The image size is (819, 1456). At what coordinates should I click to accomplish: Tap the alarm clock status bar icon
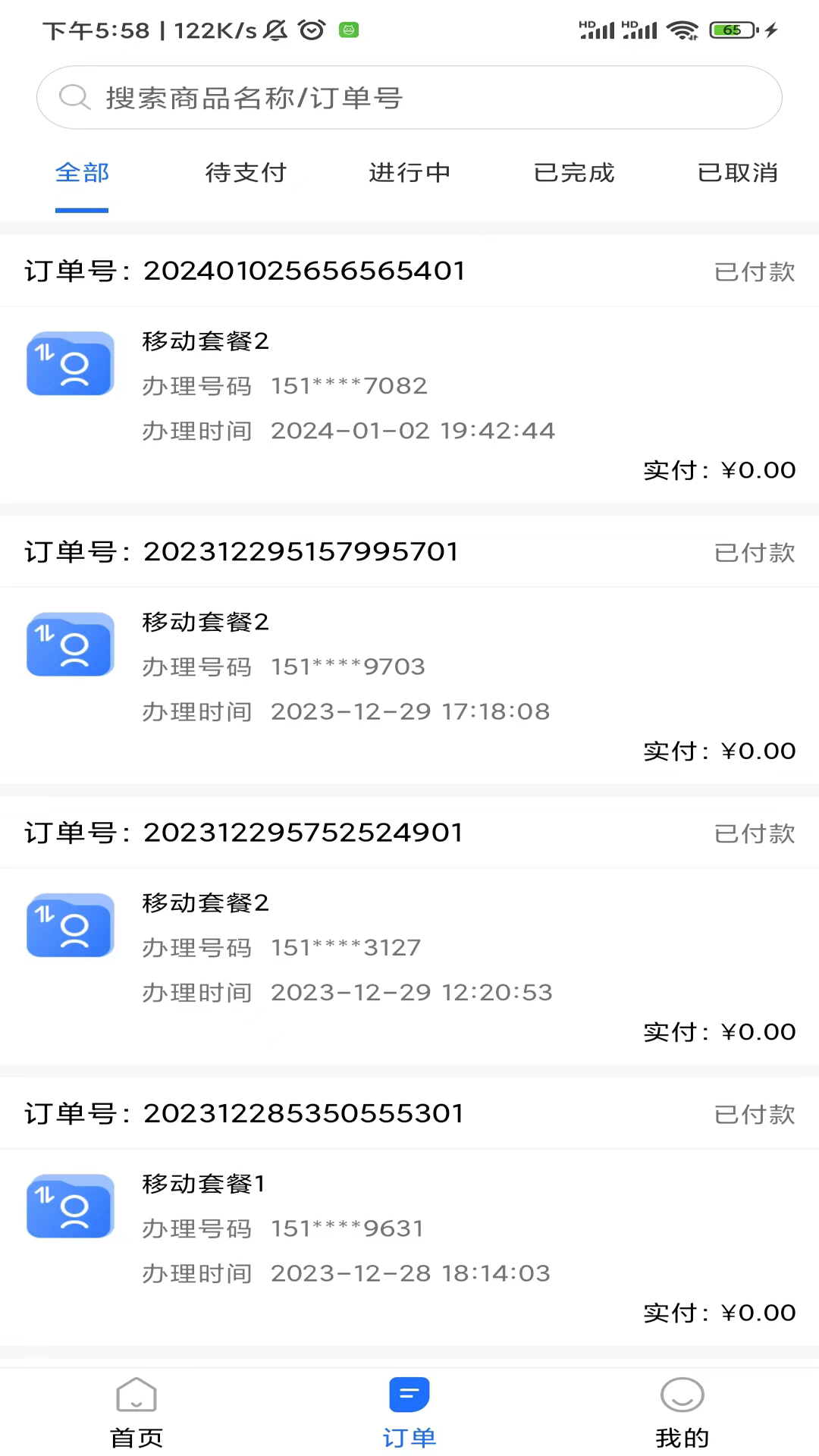(x=310, y=30)
